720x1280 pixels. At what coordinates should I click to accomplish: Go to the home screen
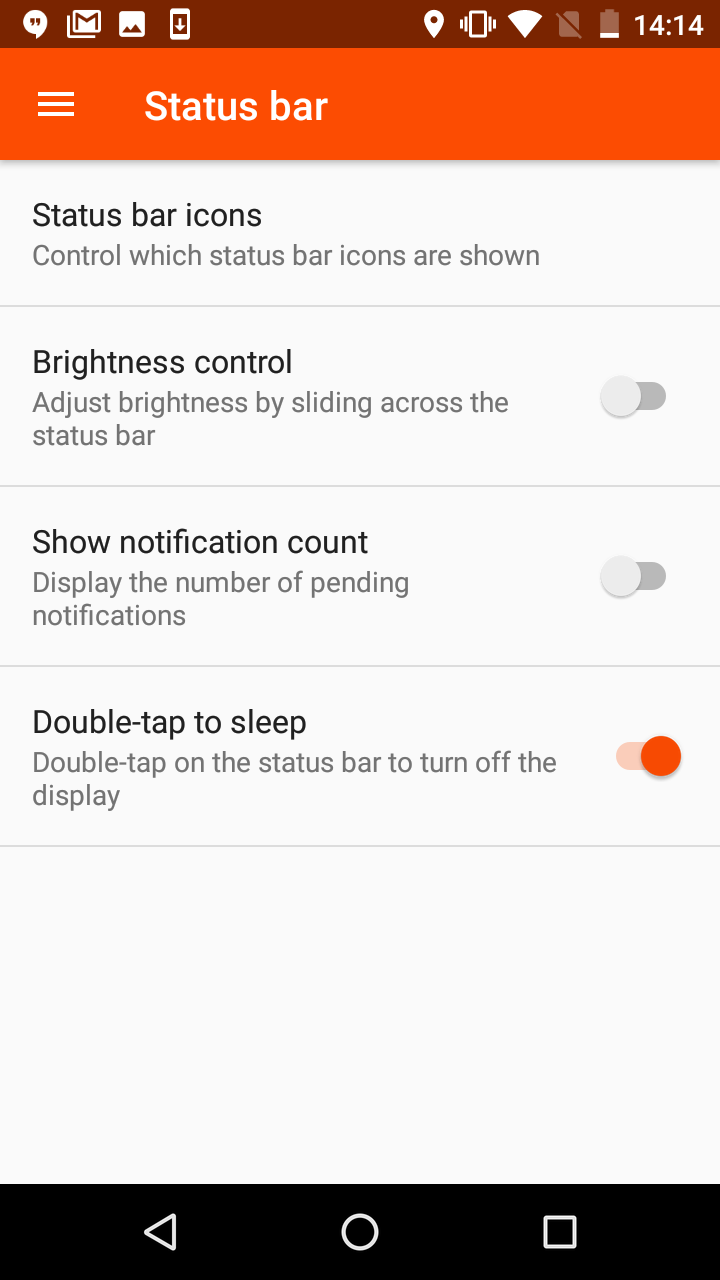pos(360,1232)
